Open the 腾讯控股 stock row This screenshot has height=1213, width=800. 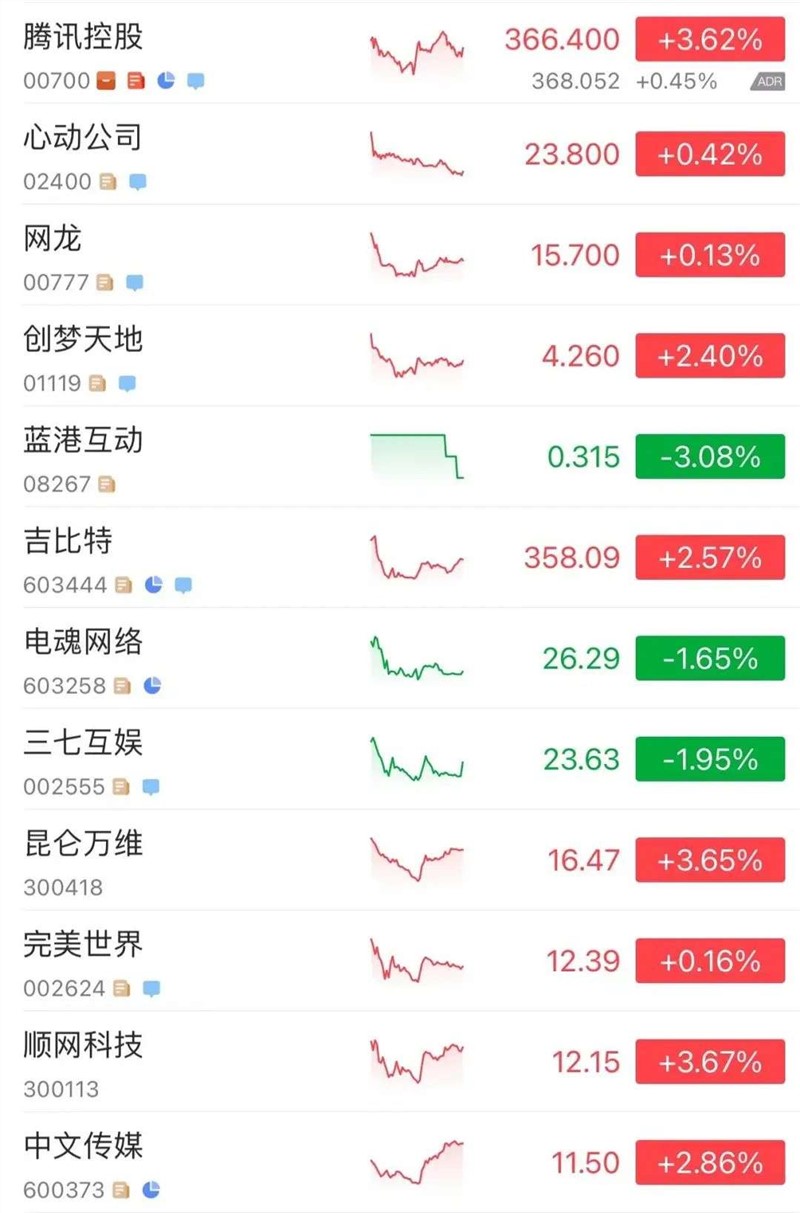point(84,38)
